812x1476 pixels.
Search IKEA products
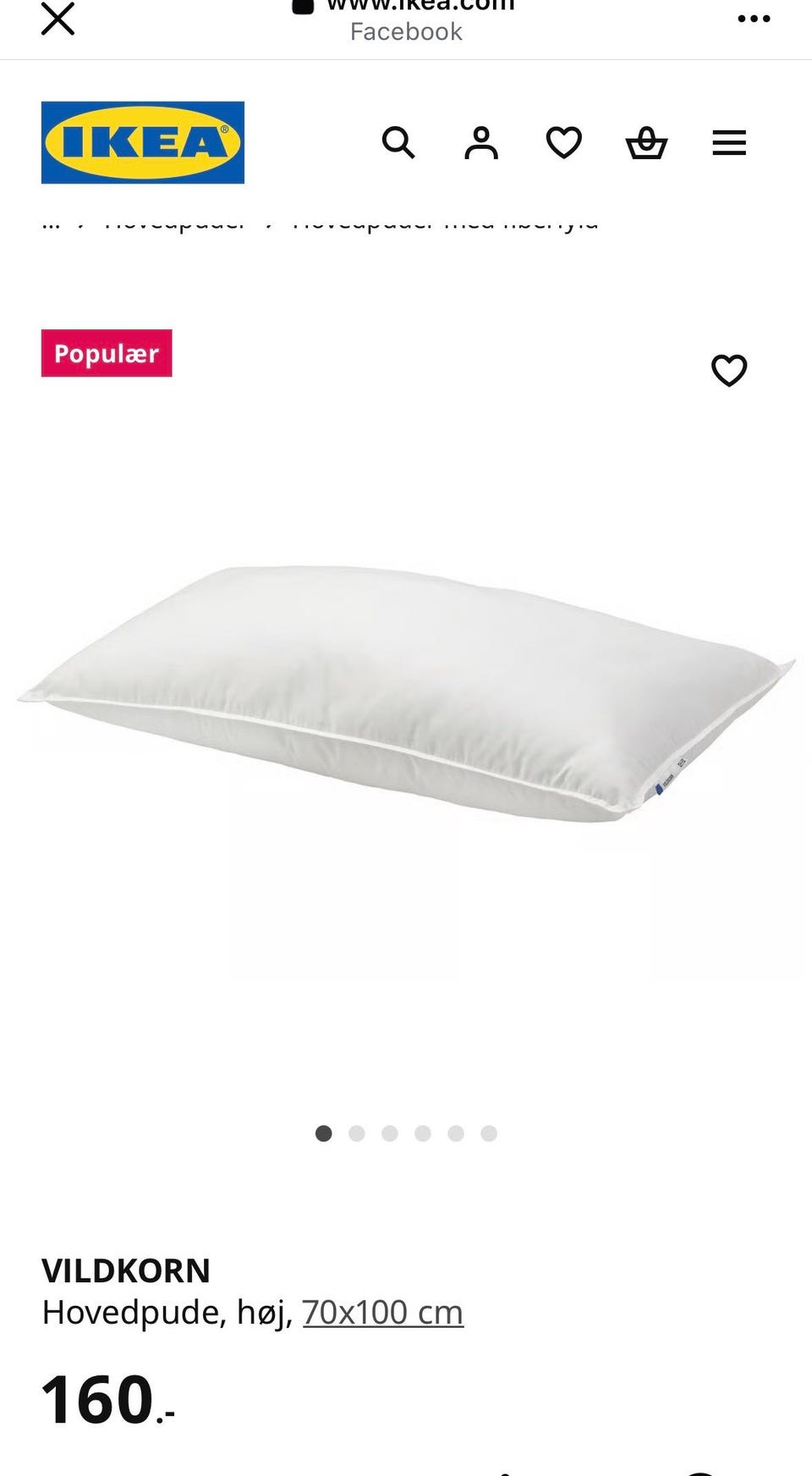click(398, 142)
